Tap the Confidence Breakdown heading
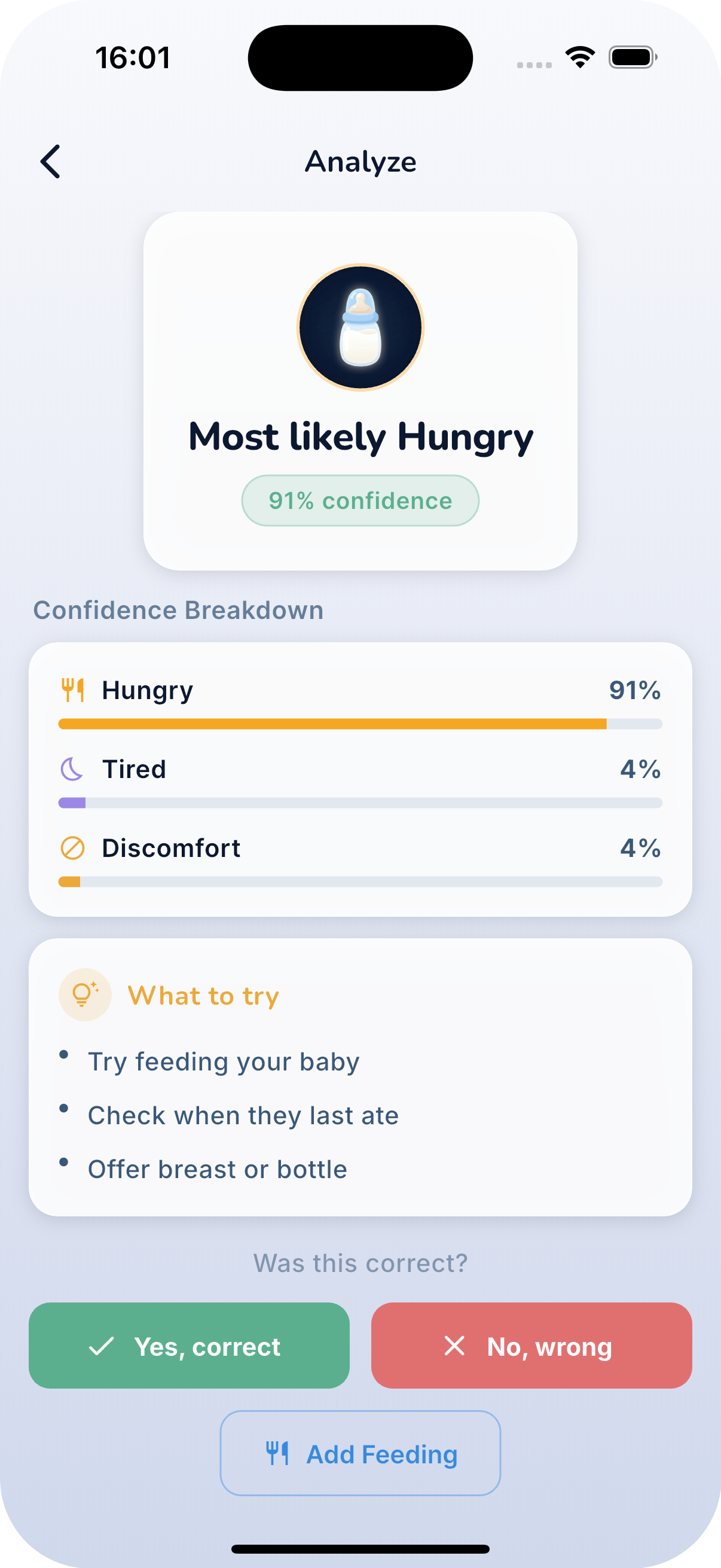The image size is (721, 1568). coord(179,609)
